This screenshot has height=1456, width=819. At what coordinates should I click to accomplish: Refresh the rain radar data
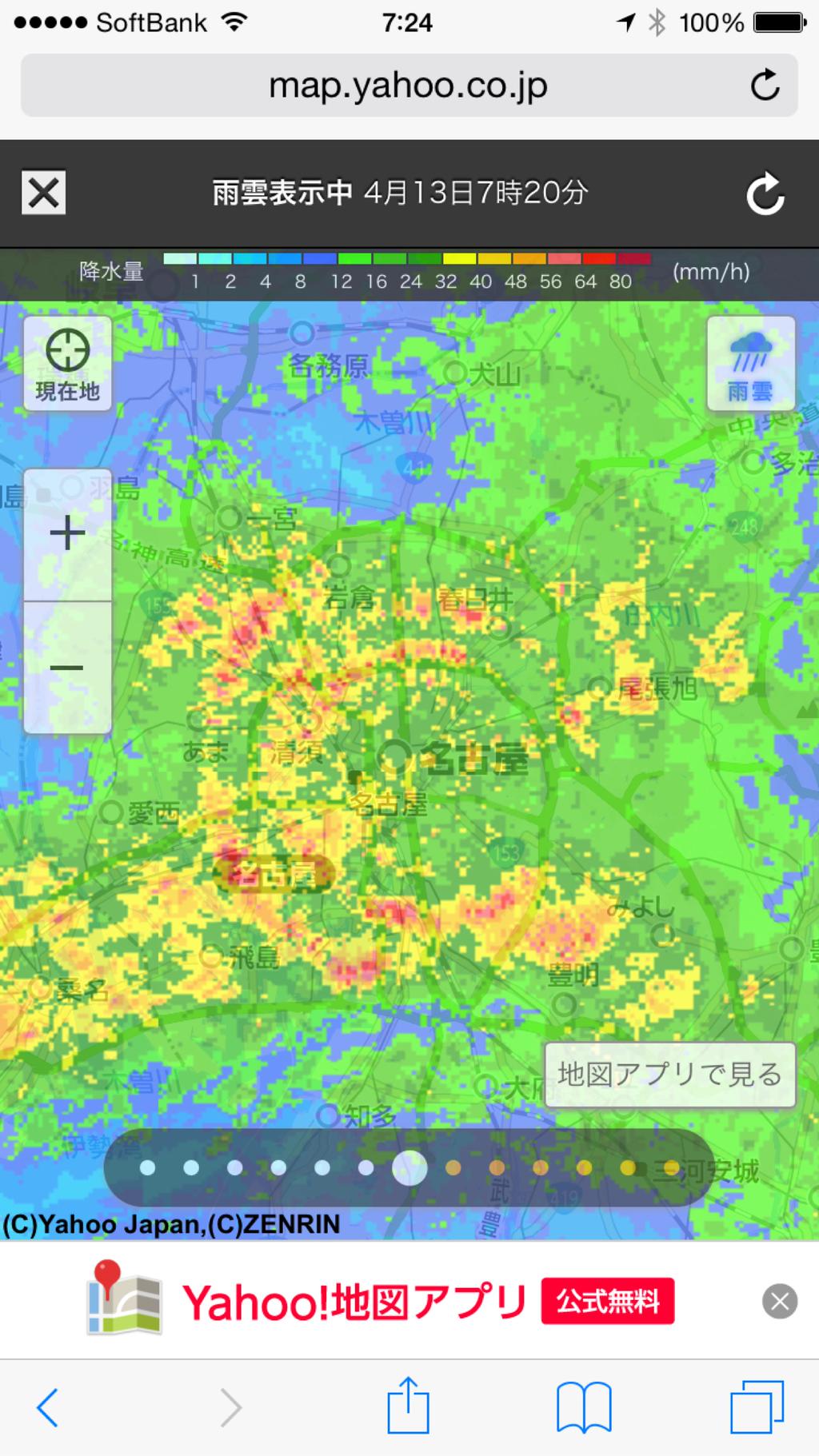click(x=765, y=193)
